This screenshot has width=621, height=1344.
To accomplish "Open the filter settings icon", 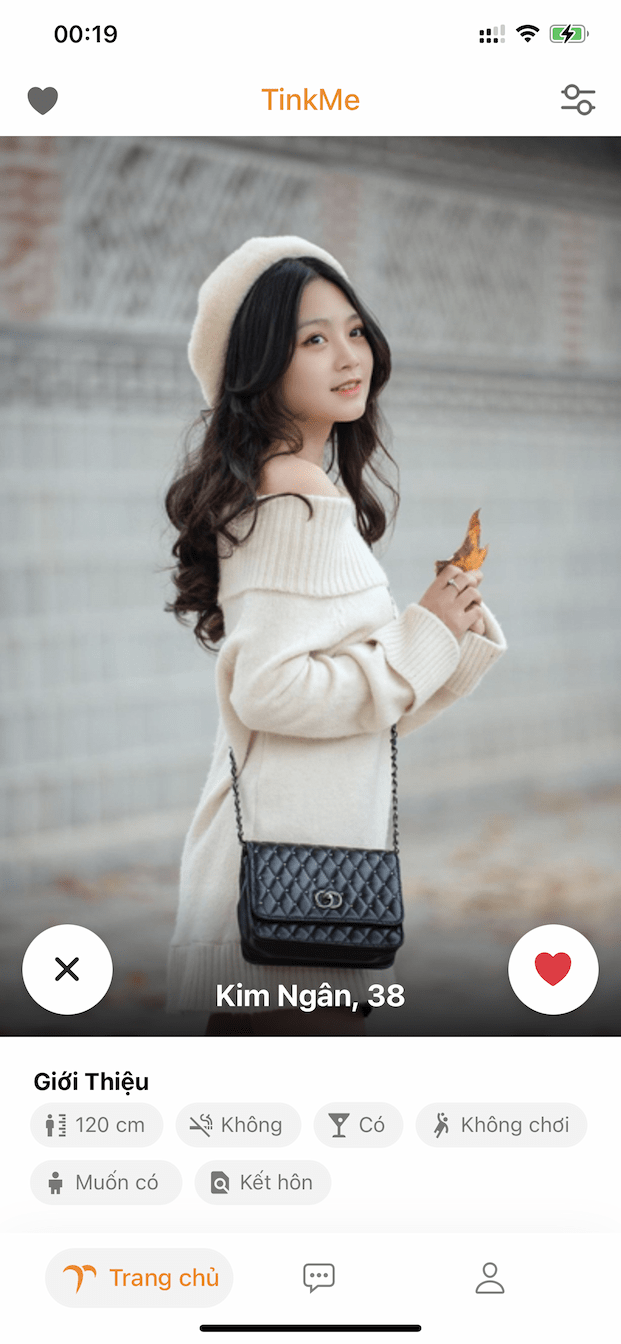I will coord(578,100).
